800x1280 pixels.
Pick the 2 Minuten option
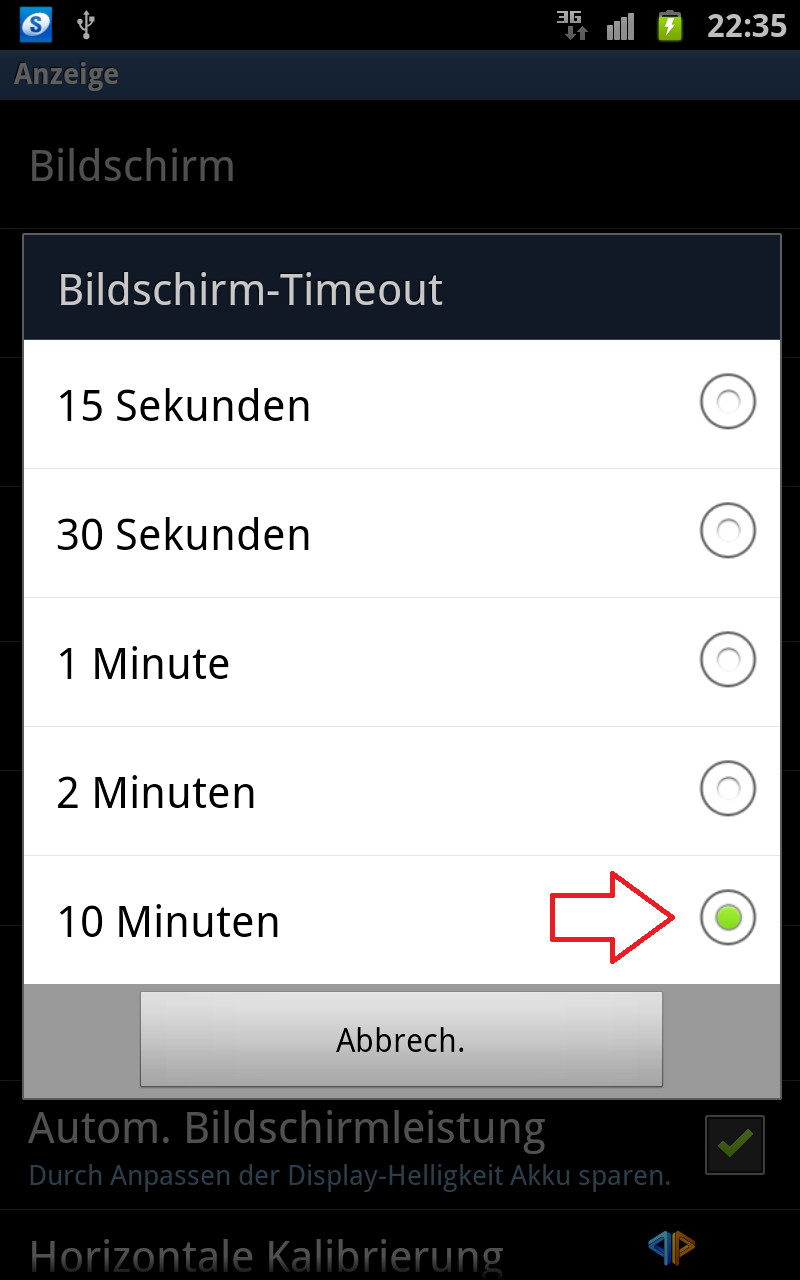[401, 791]
